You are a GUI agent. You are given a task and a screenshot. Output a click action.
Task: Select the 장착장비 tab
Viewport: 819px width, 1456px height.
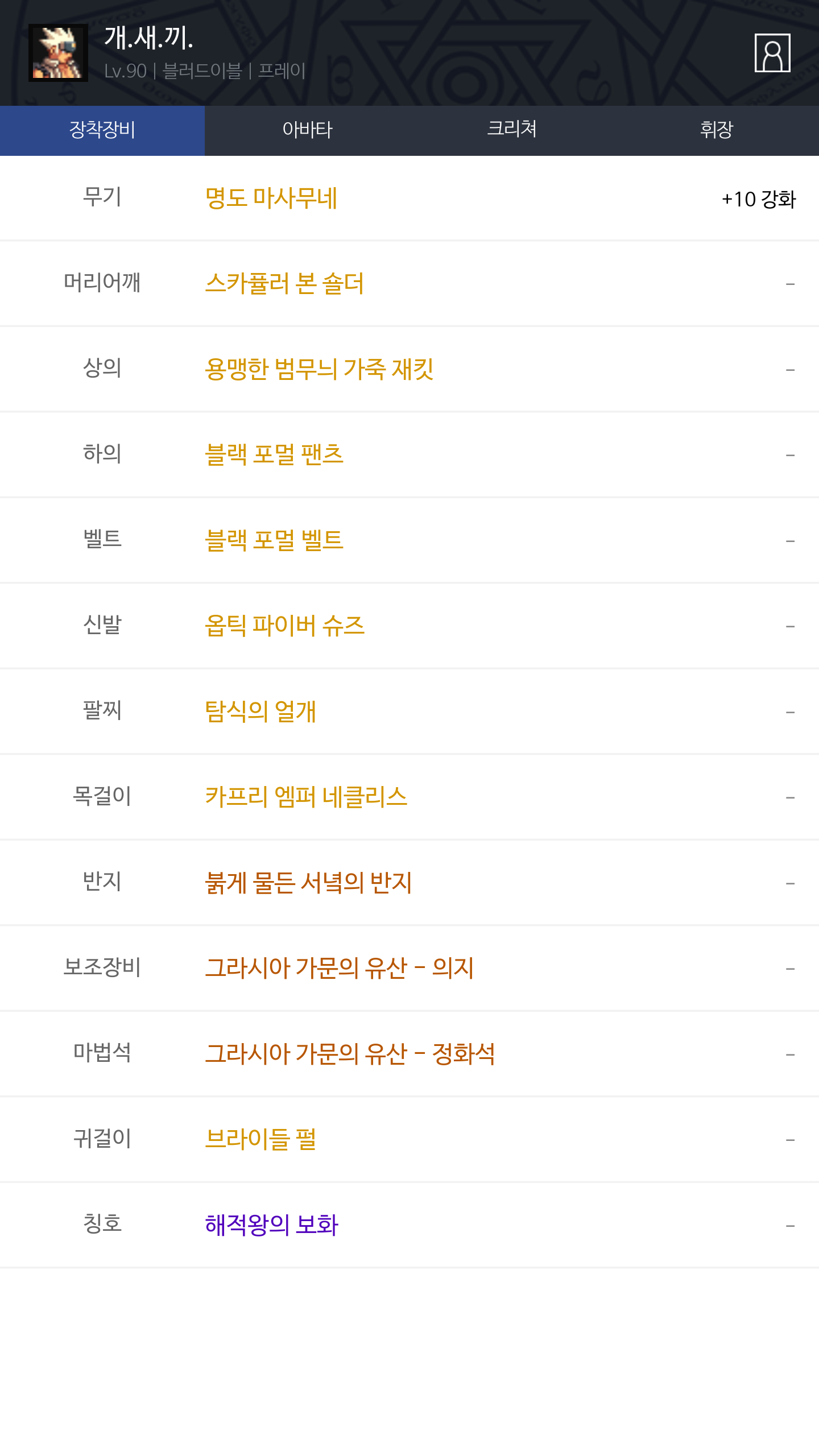pyautogui.click(x=102, y=130)
